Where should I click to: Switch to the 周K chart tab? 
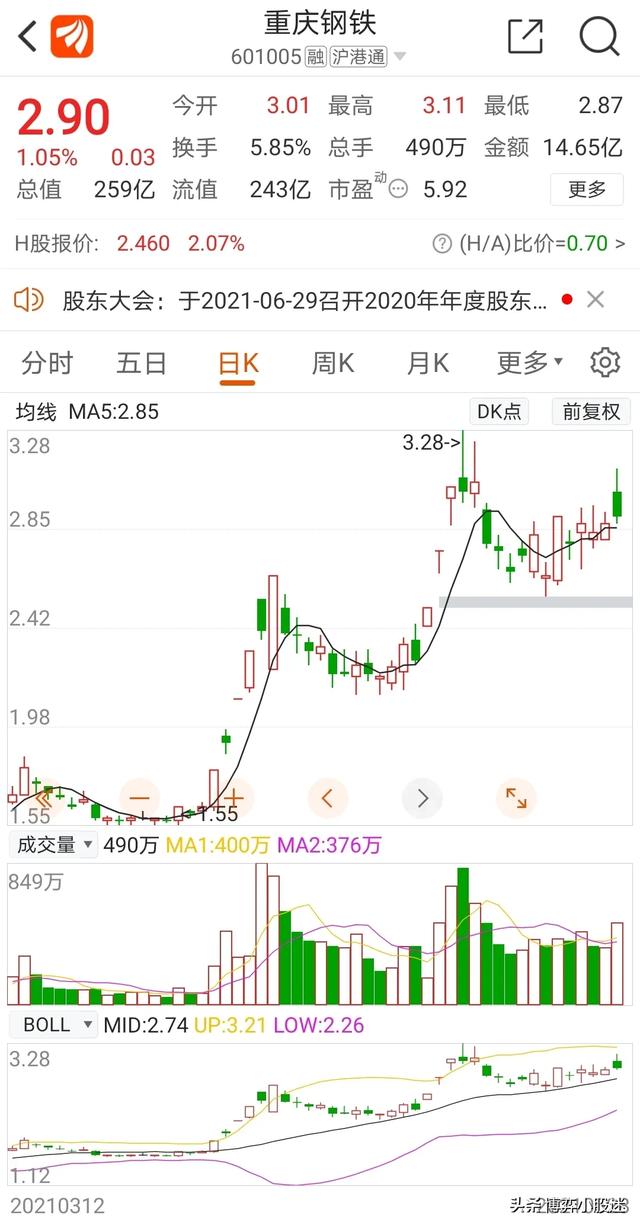333,362
